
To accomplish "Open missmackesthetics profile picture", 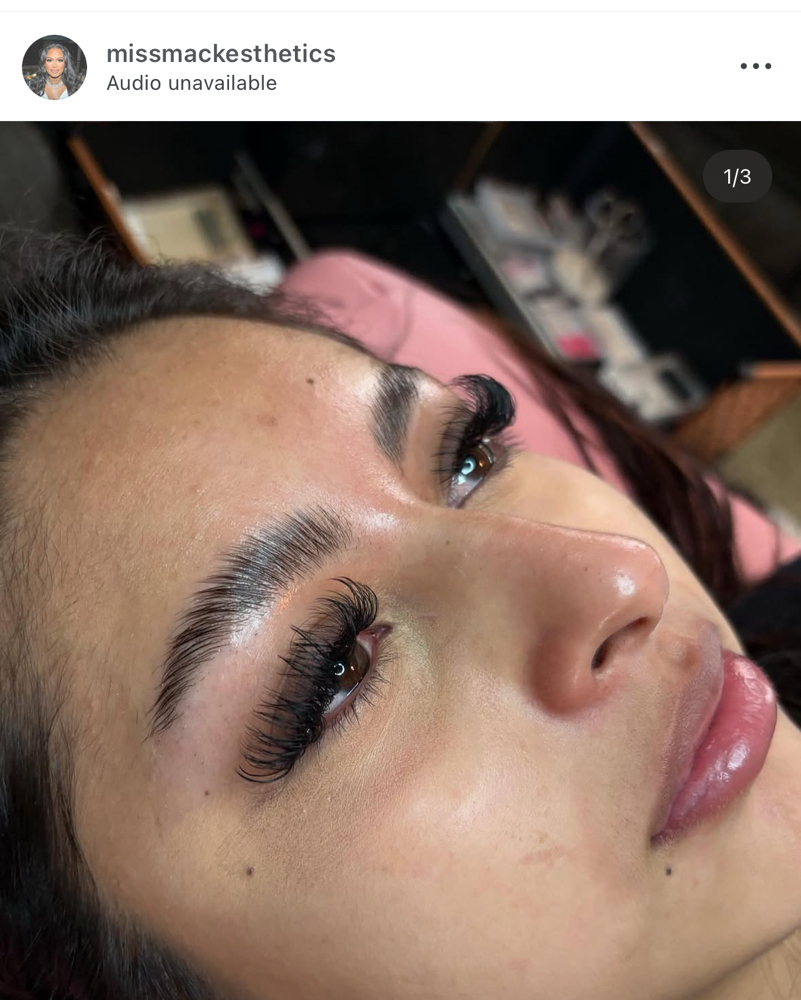I will tap(54, 67).
